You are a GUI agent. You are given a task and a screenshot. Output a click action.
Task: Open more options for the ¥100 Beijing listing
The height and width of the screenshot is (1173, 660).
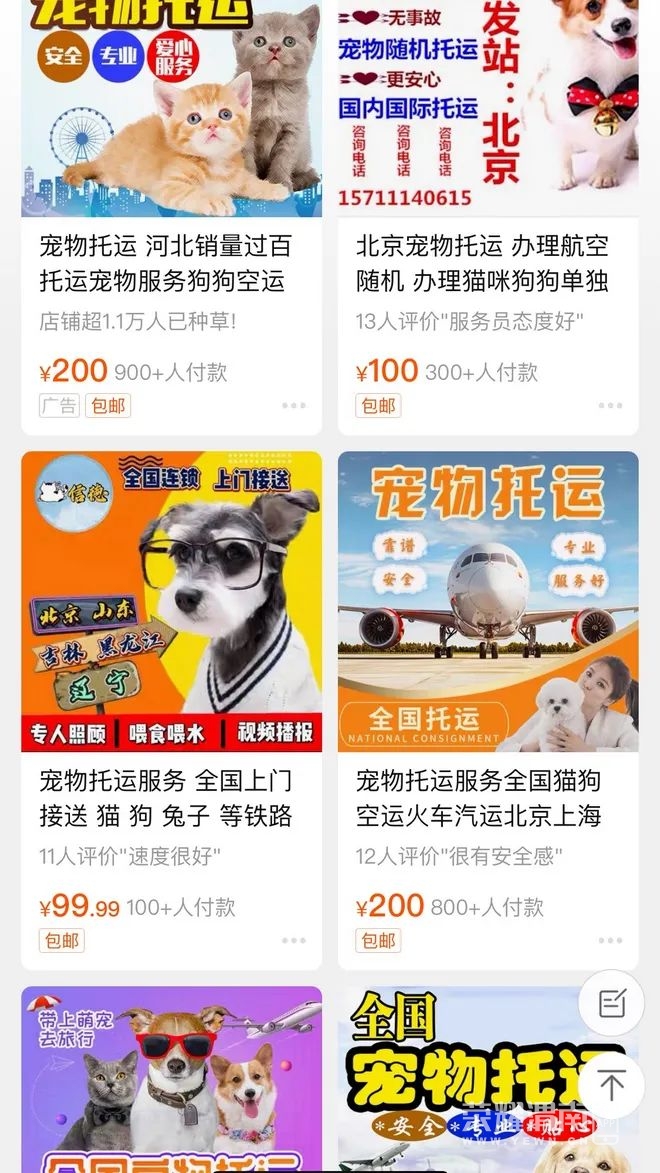[x=610, y=406]
